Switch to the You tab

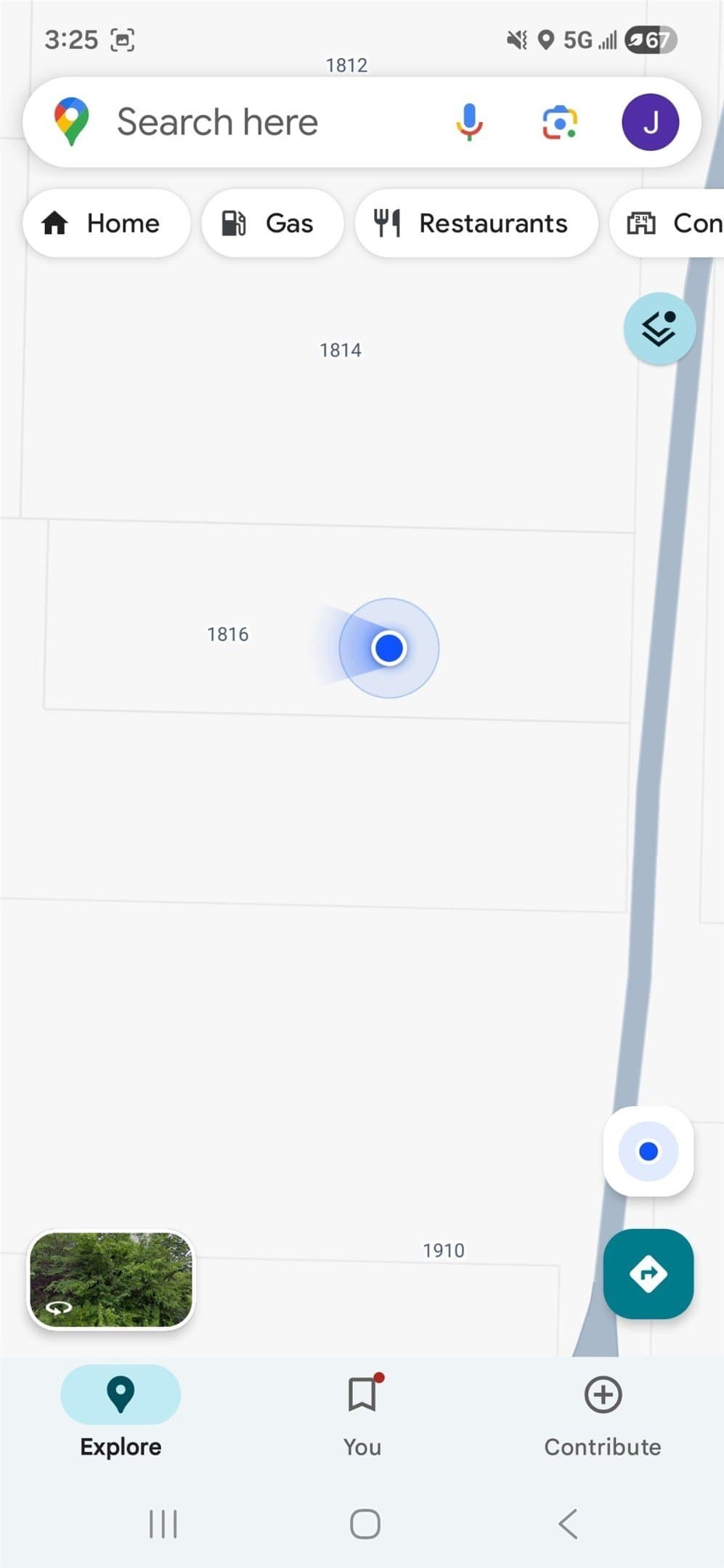tap(362, 1410)
